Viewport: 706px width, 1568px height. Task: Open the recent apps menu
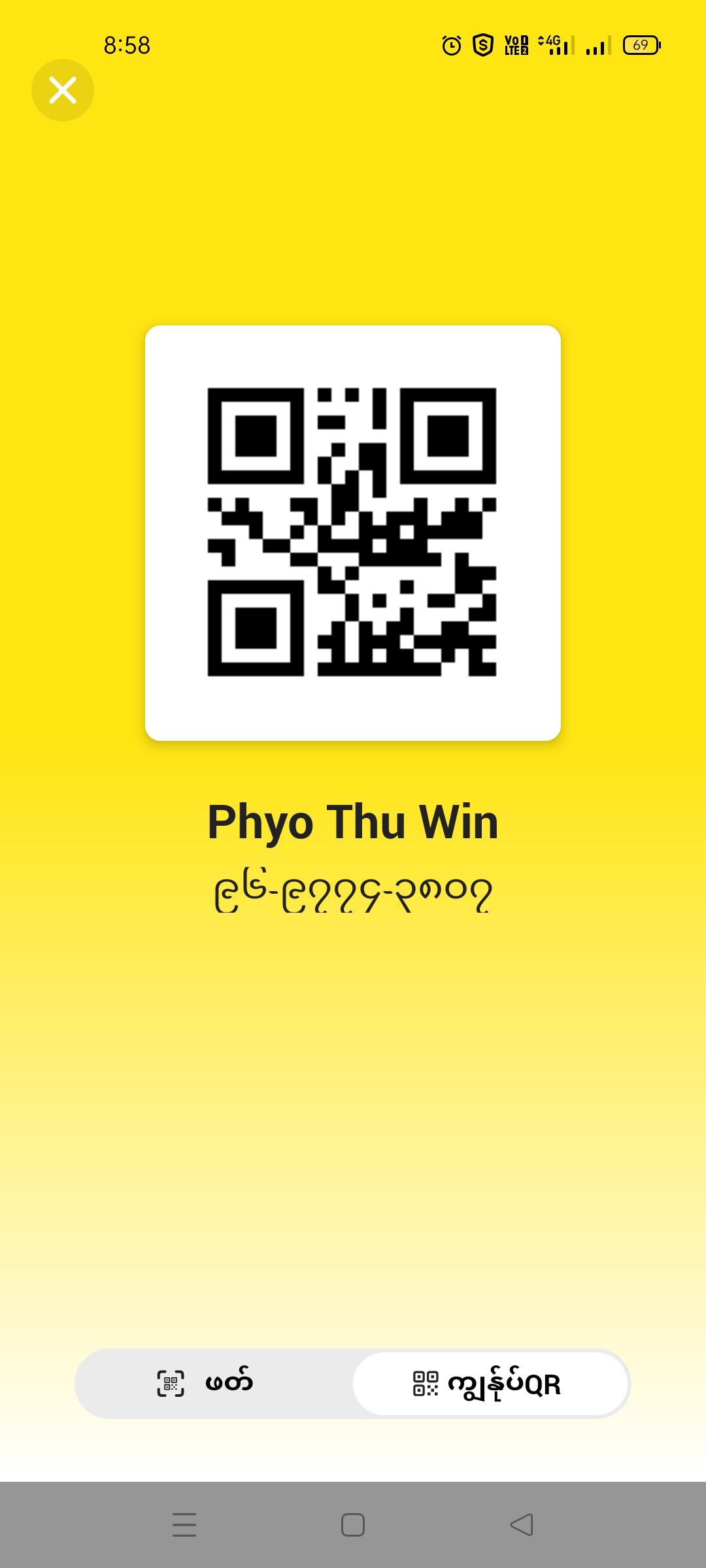coord(184,1524)
